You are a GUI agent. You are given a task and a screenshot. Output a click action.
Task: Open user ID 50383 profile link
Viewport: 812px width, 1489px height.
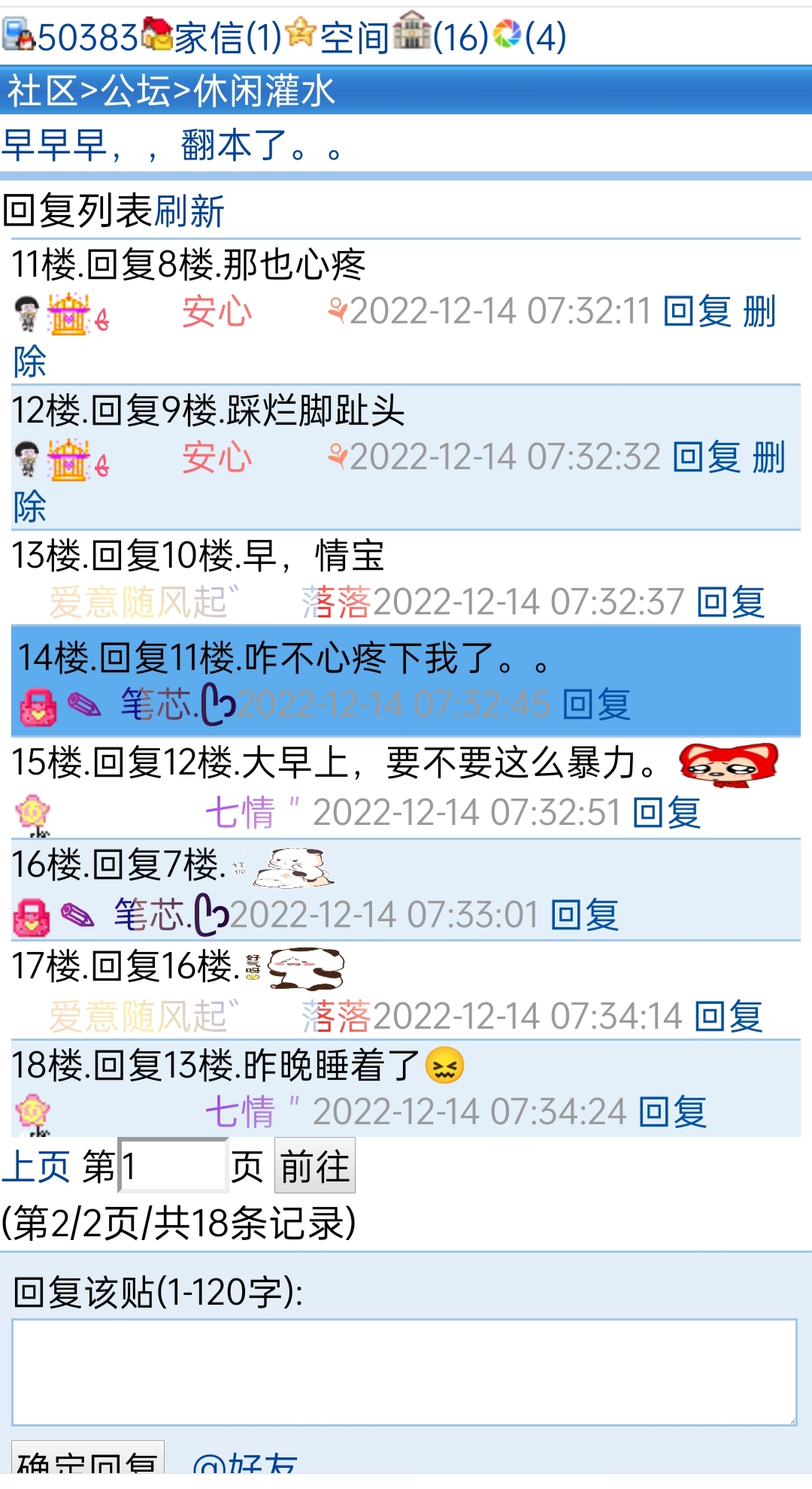(x=86, y=37)
